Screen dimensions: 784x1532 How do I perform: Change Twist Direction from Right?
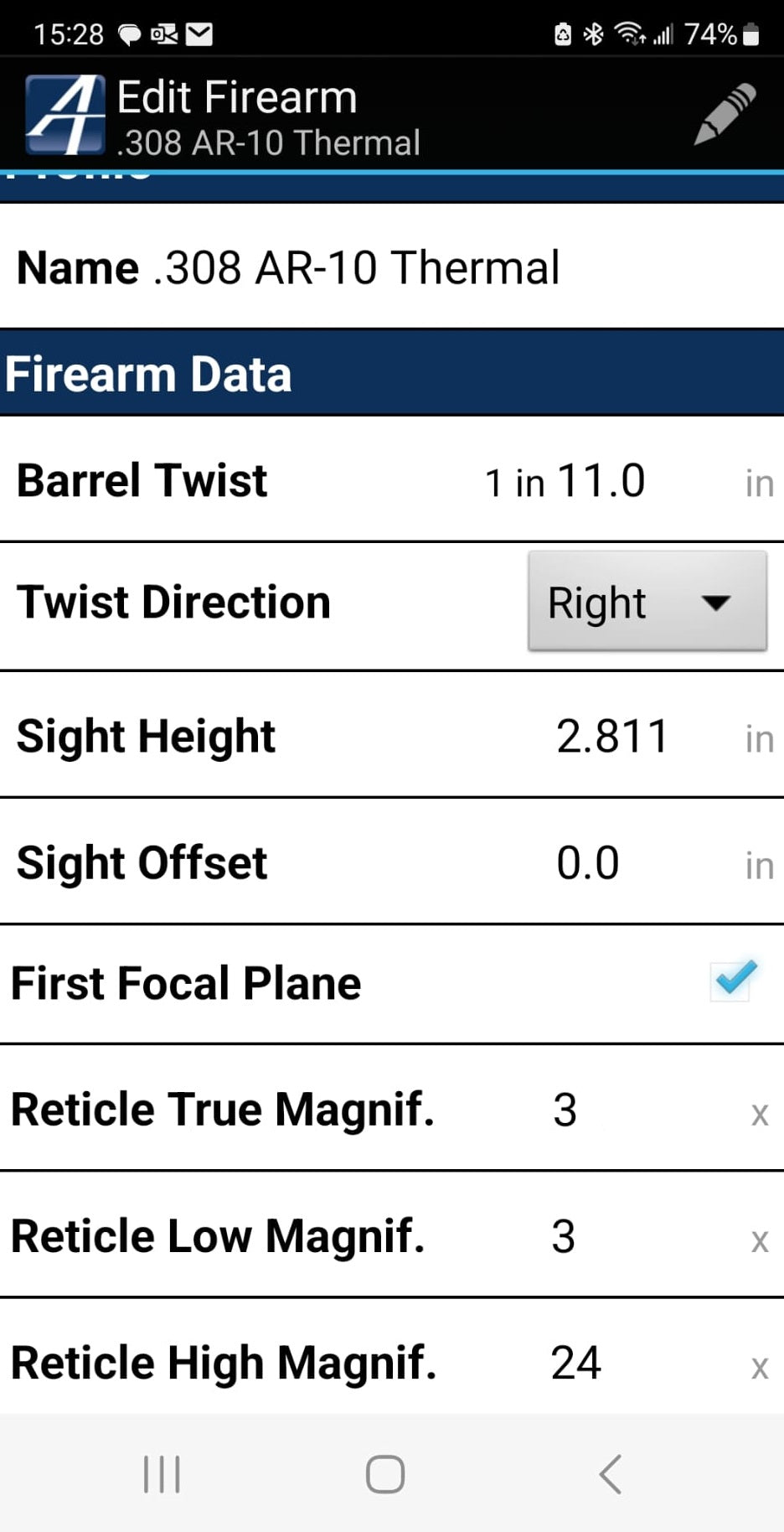tap(646, 602)
